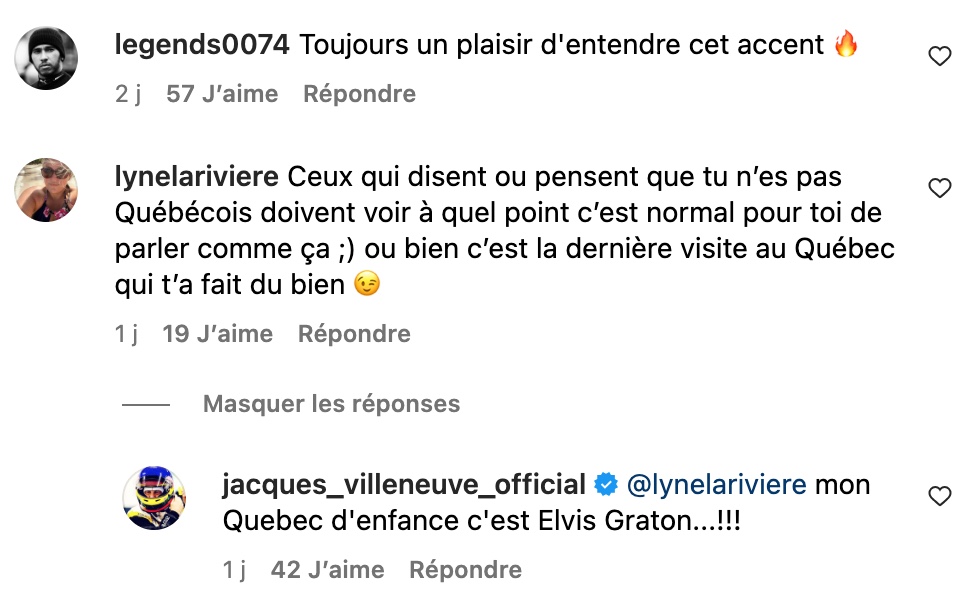The width and height of the screenshot is (966, 600).
Task: Tap the @lynelariviere mention in the reply
Action: [716, 485]
